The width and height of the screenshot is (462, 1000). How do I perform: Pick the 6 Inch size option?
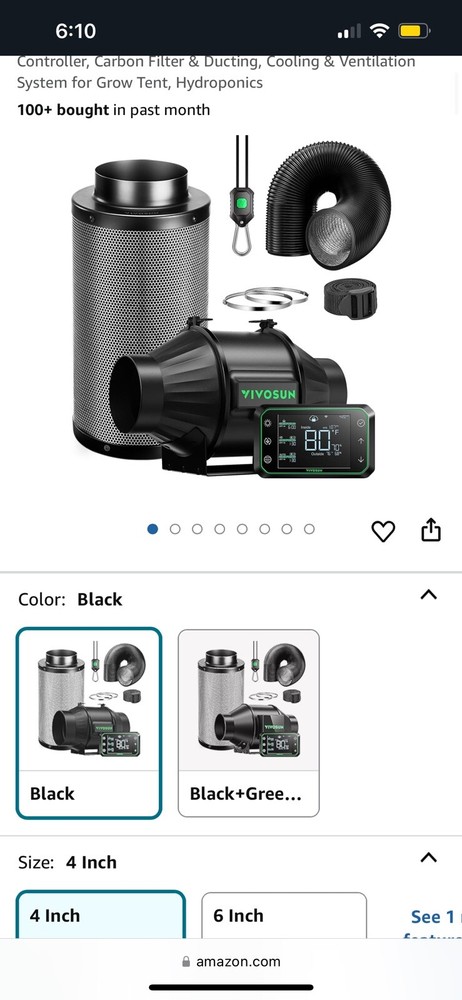[284, 916]
